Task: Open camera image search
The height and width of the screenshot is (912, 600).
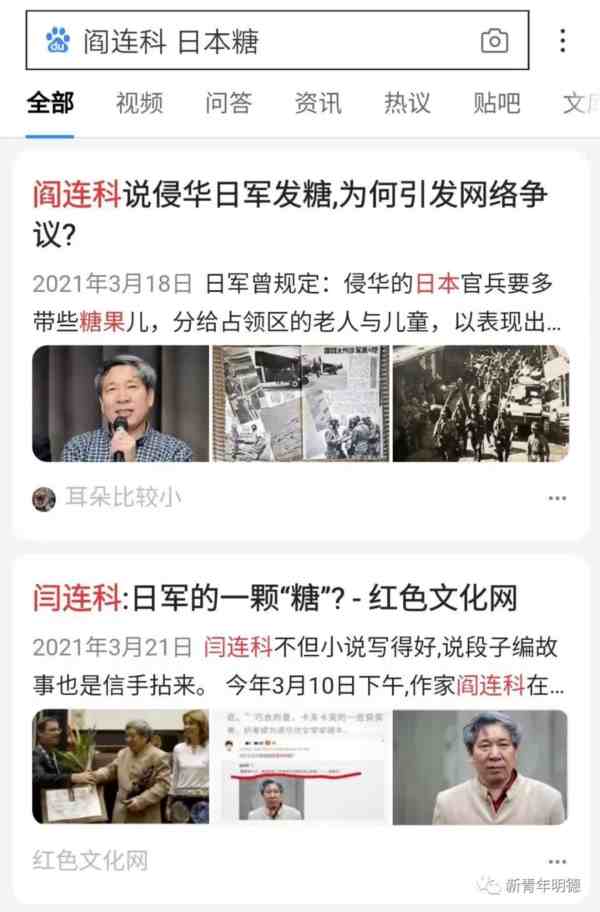Action: coord(494,41)
